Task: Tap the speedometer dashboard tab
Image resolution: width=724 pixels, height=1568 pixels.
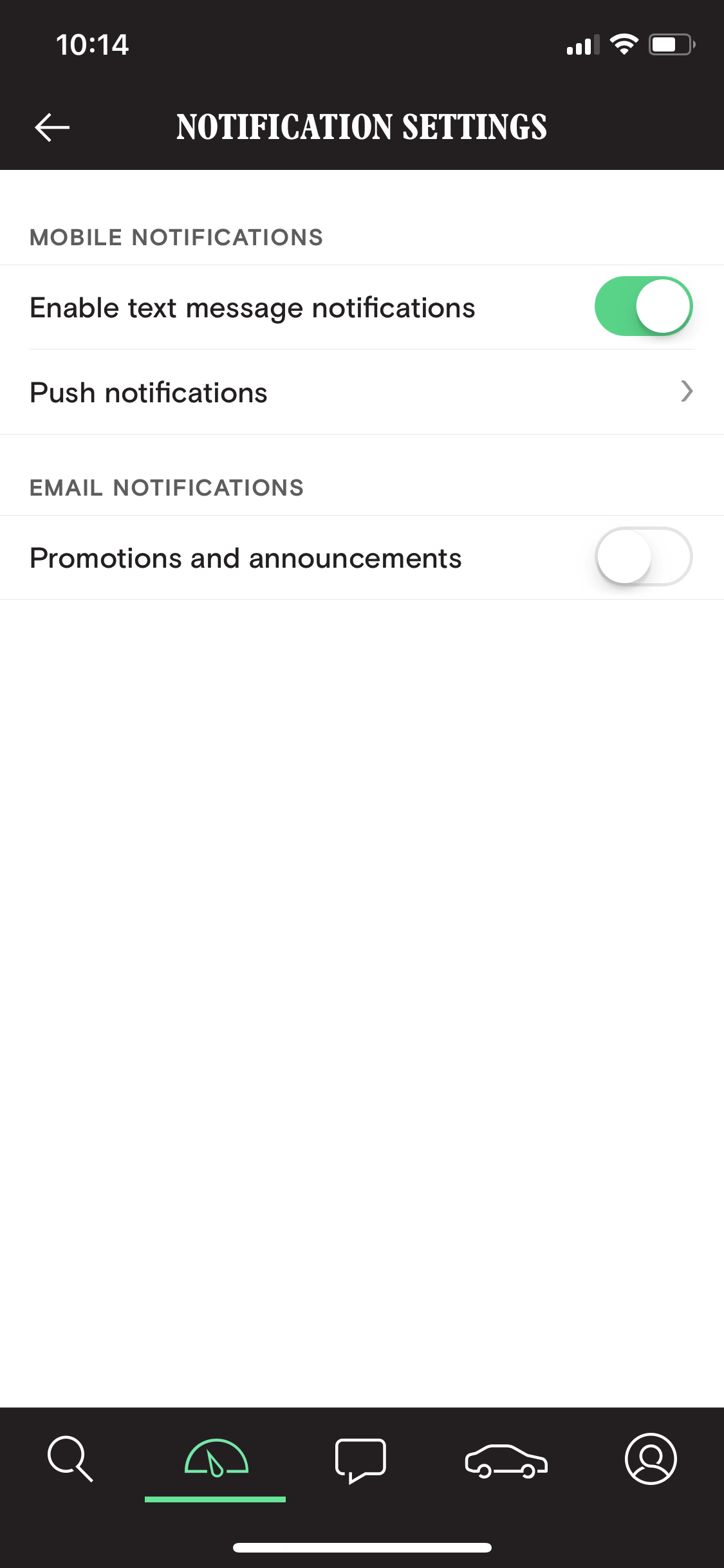Action: coord(216,1459)
